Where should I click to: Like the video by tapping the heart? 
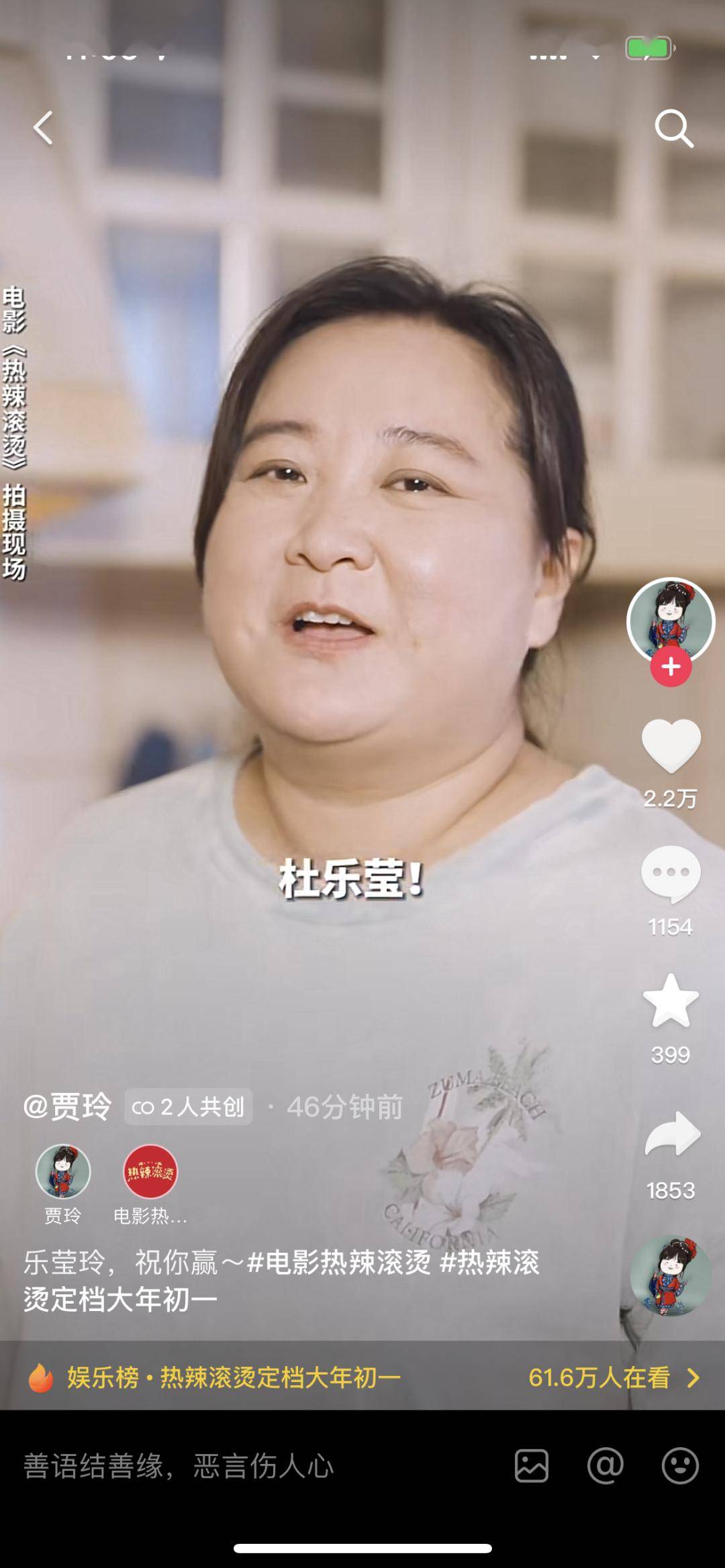point(671,745)
